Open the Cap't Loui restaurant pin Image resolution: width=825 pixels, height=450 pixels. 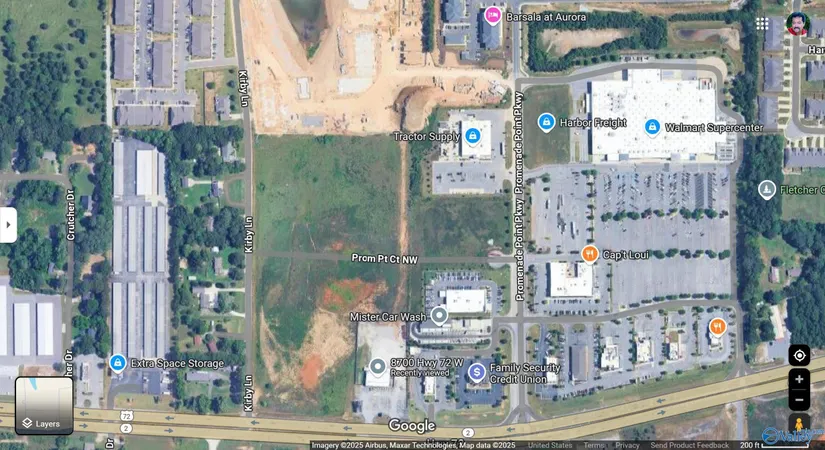[590, 254]
